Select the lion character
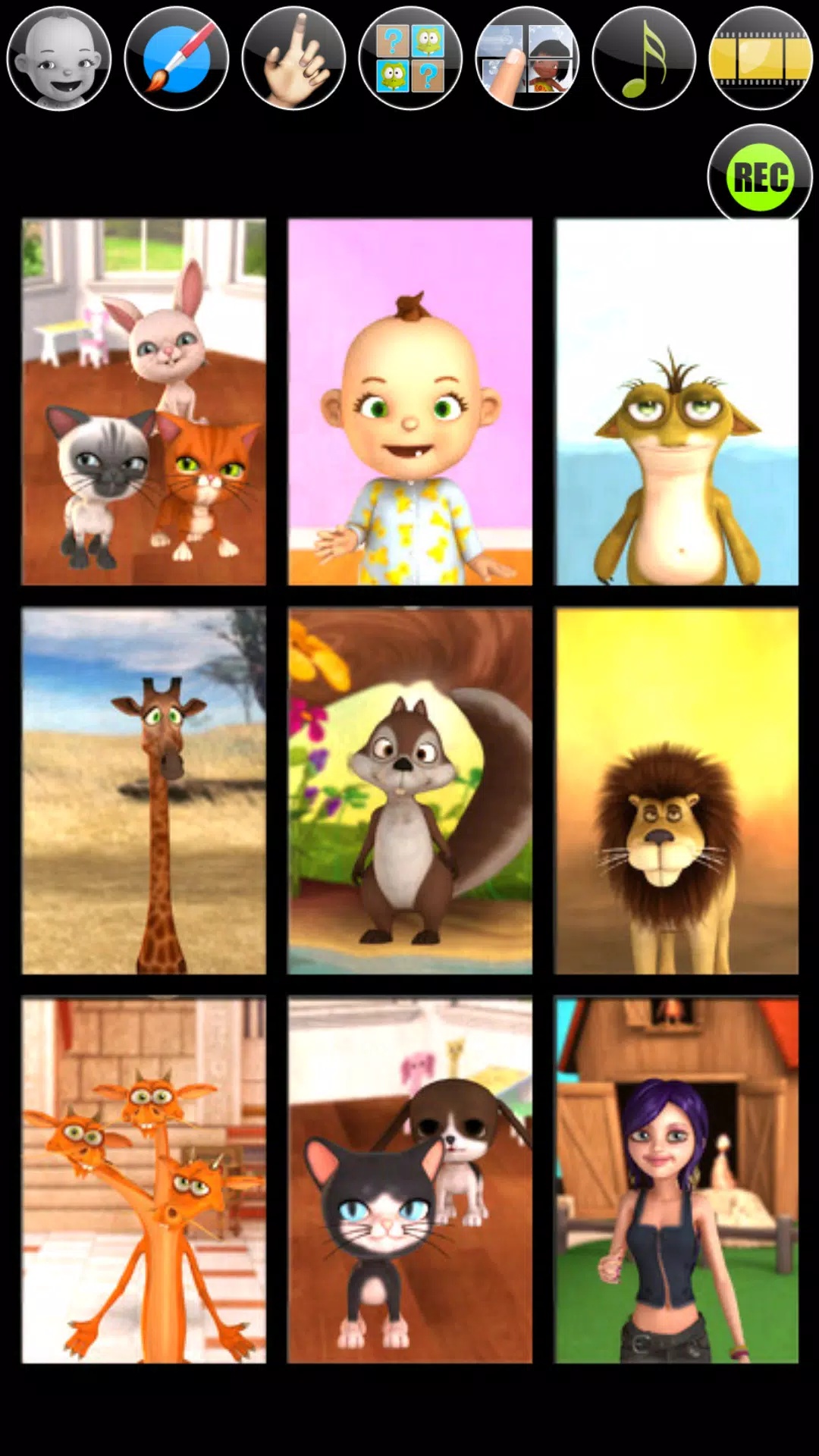 (676, 790)
